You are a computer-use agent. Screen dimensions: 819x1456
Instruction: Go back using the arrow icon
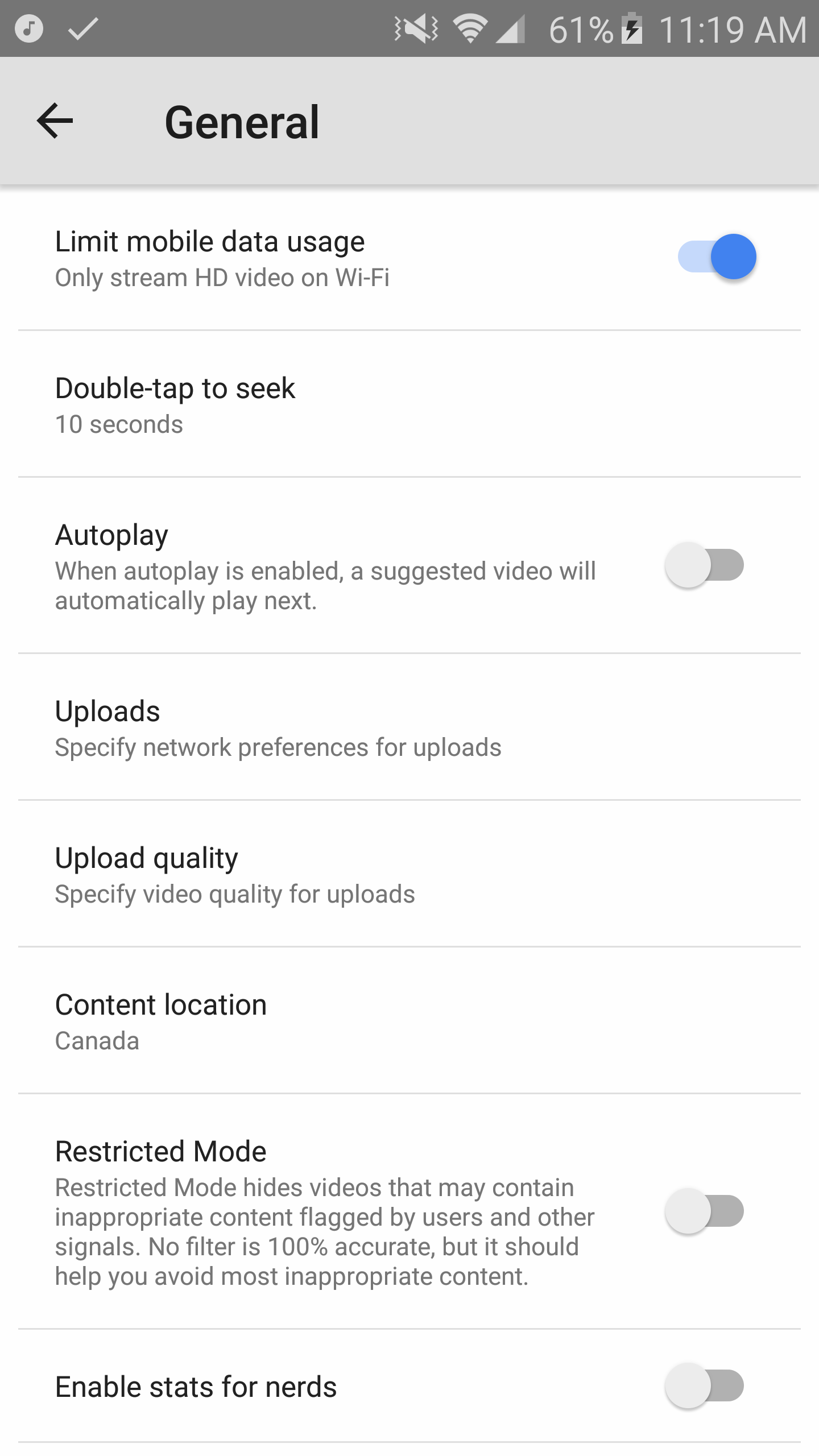55,121
